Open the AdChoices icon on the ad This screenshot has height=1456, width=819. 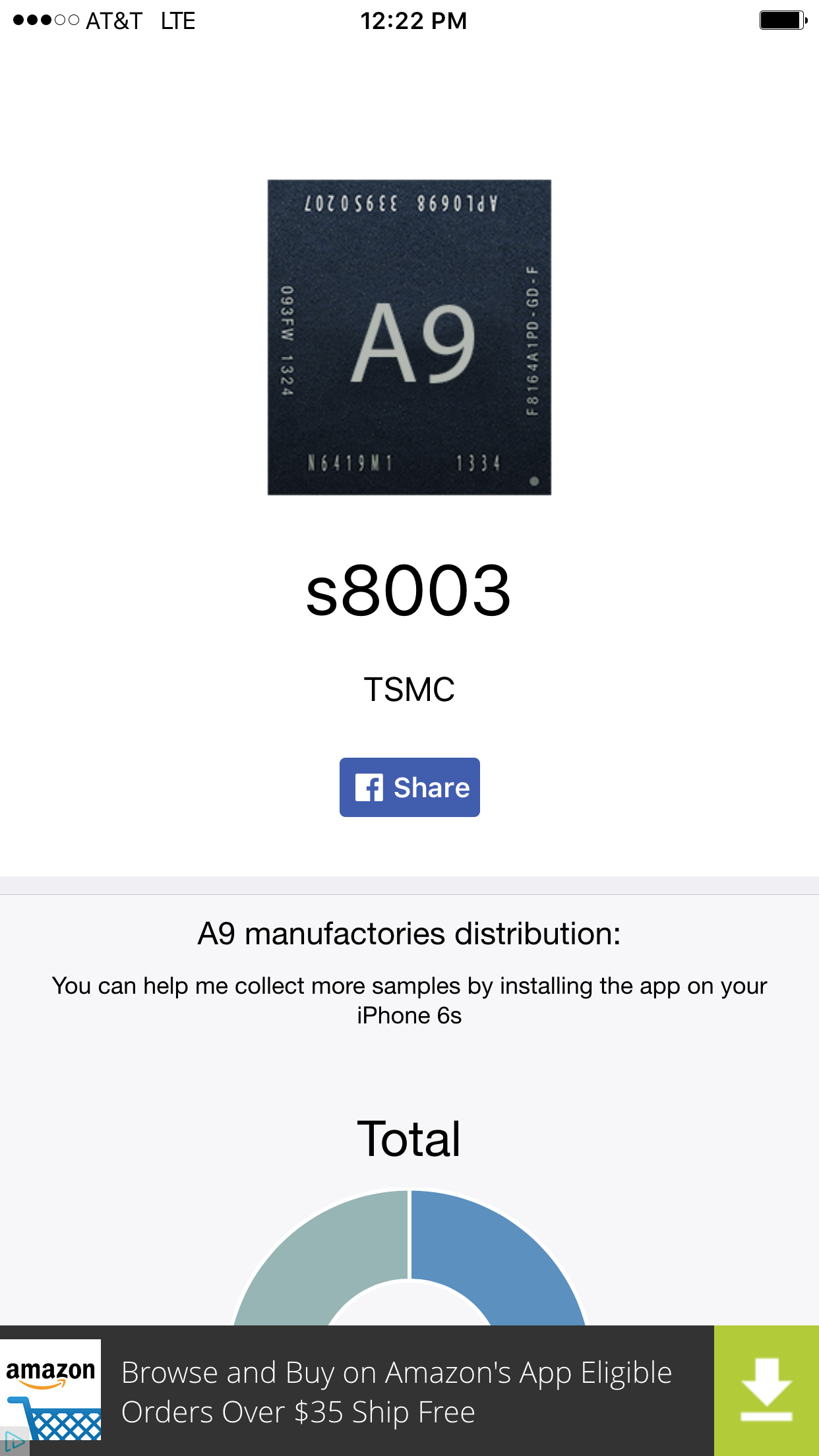14,1442
